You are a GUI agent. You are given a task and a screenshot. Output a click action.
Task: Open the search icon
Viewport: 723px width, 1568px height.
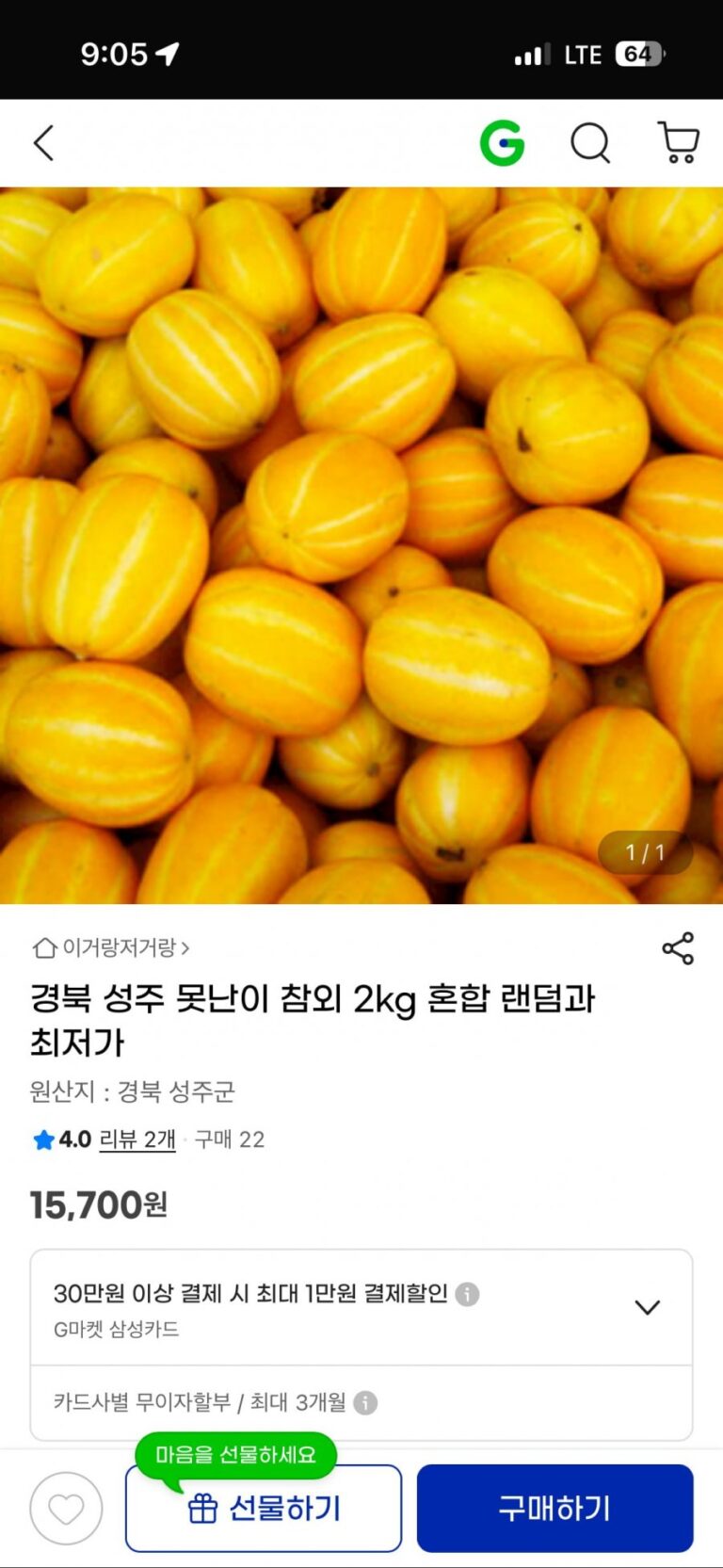(590, 143)
